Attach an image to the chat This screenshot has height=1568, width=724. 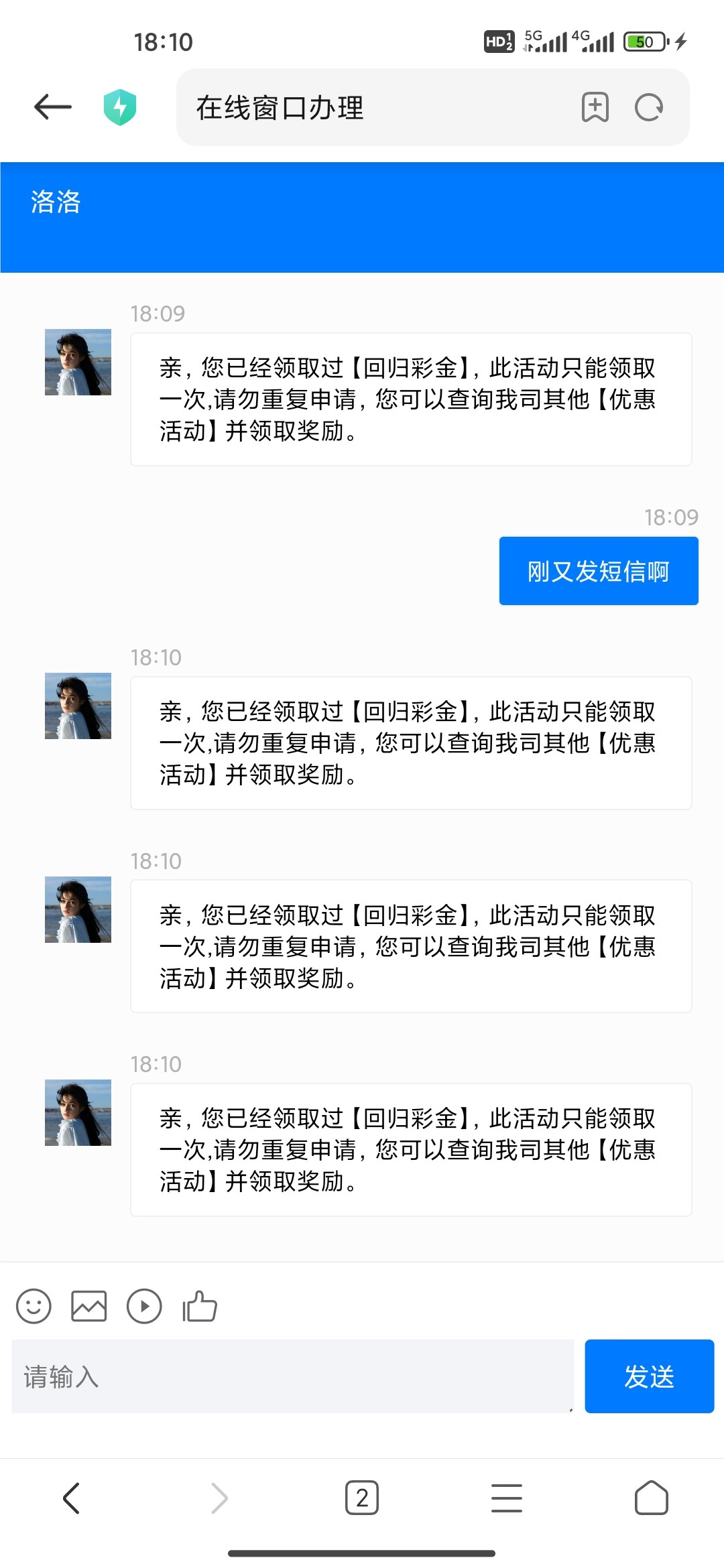pyautogui.click(x=89, y=1306)
